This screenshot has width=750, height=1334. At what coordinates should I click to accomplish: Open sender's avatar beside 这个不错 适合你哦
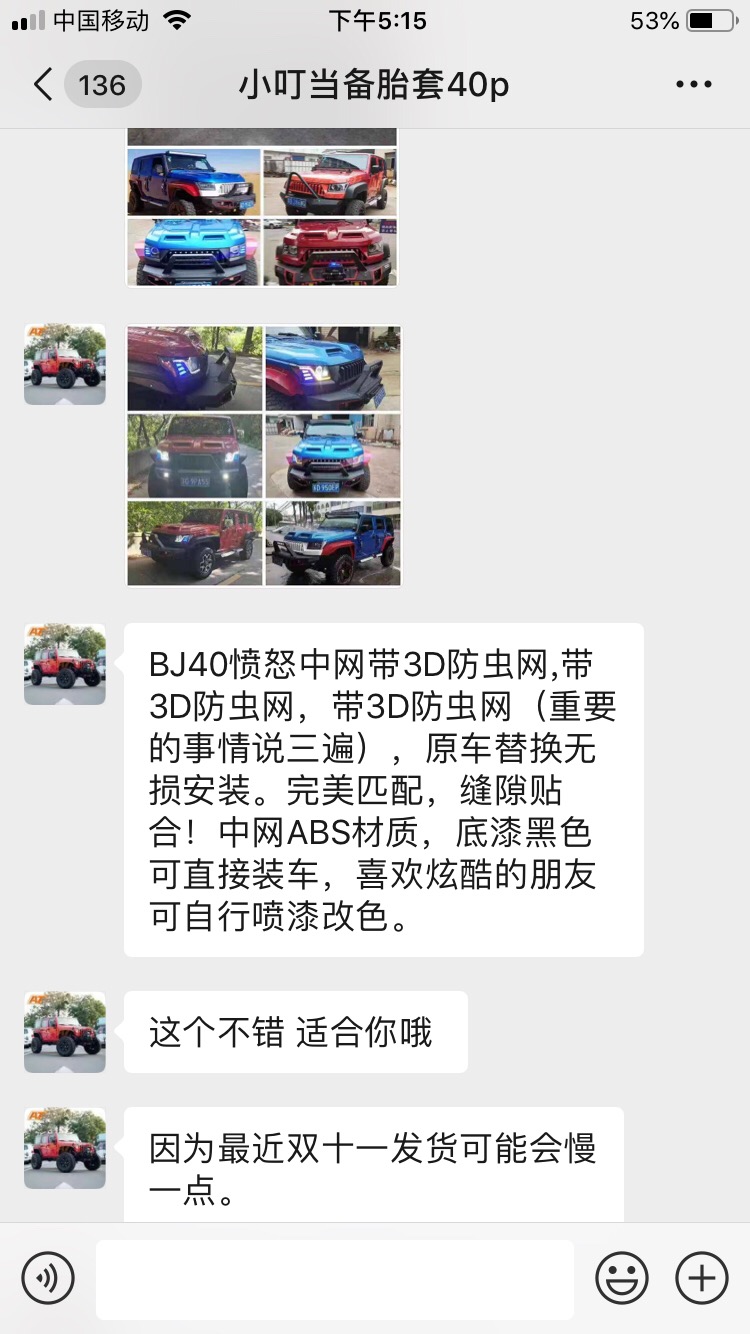pos(65,1032)
